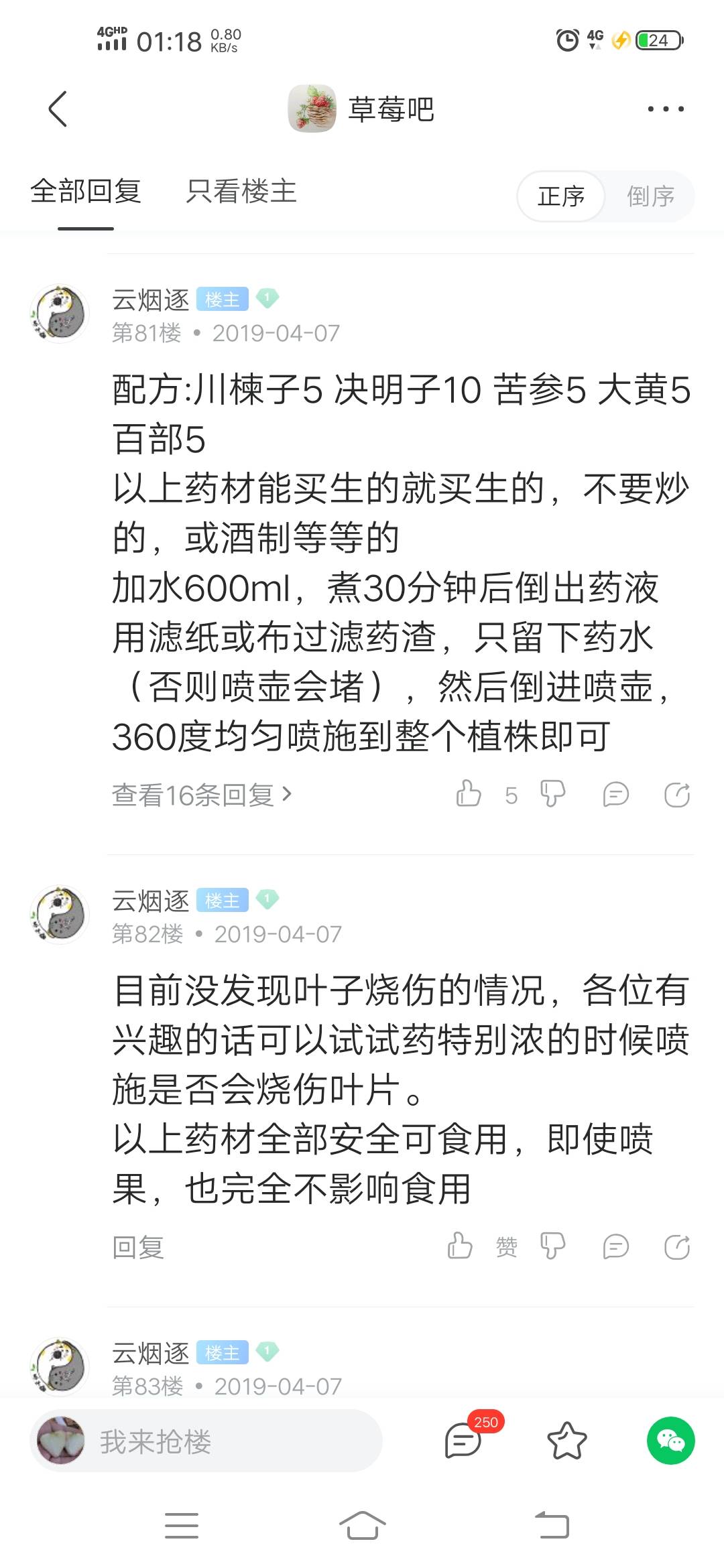Favorite this thread with the star

(x=567, y=1441)
